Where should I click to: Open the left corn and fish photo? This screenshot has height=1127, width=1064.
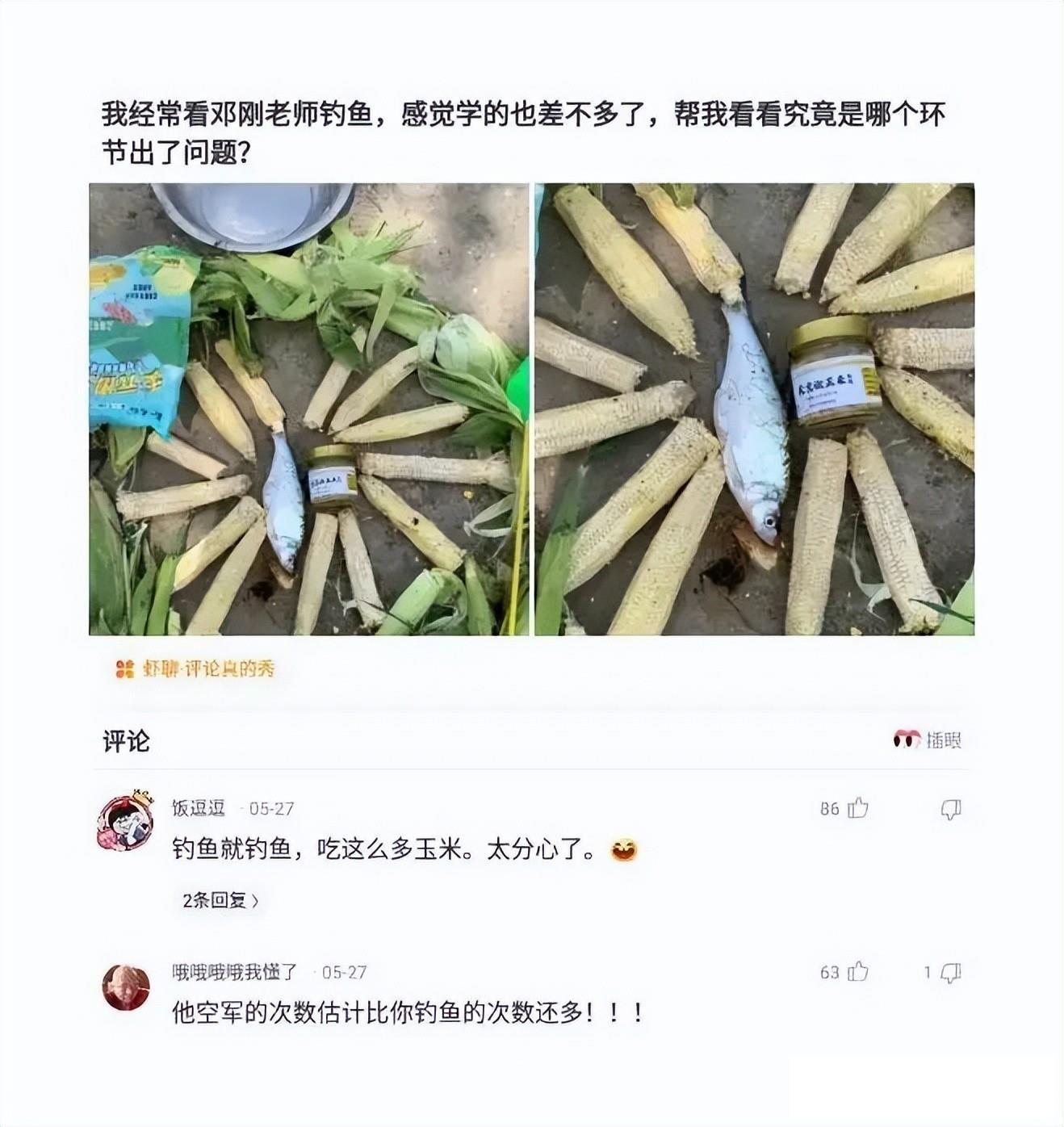pos(308,408)
